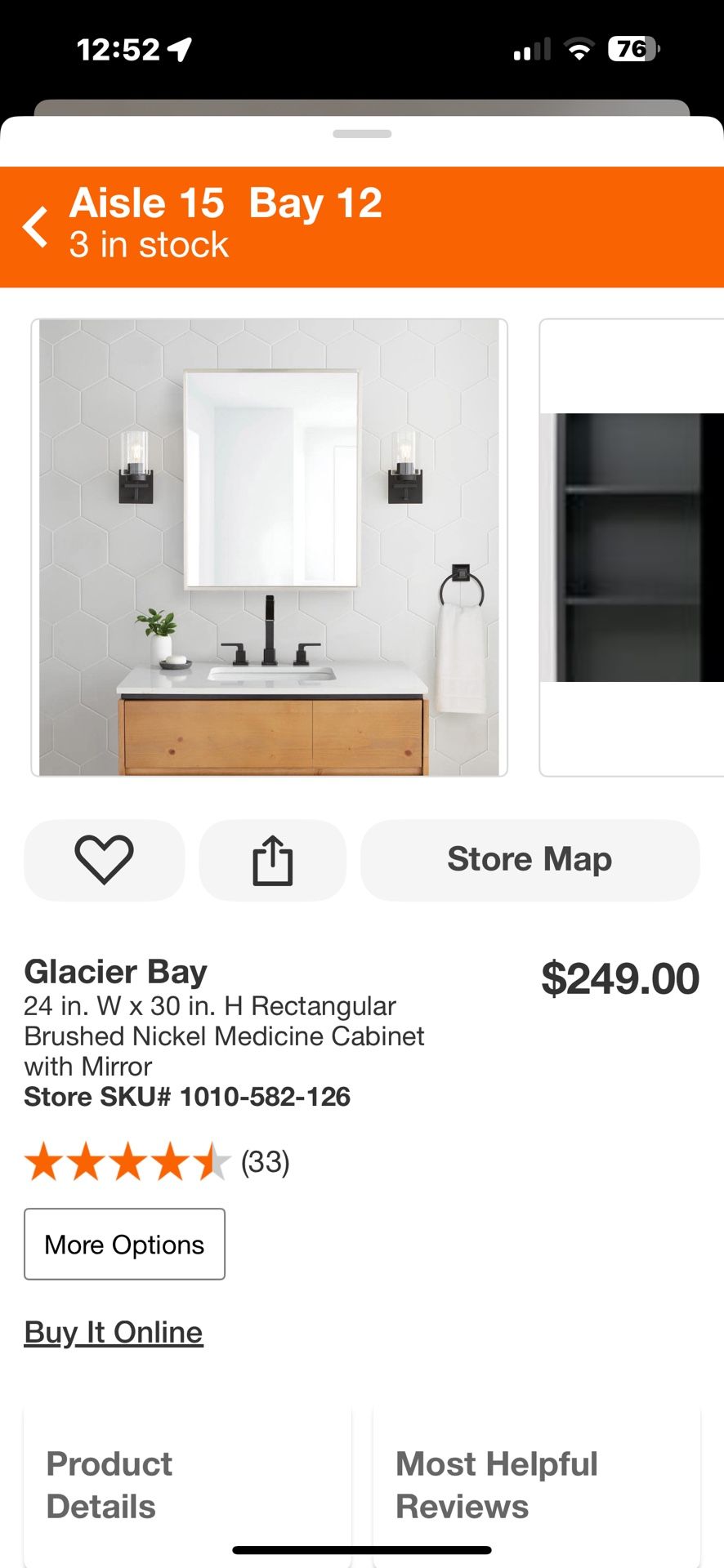Tap the cellular signal indicator
The width and height of the screenshot is (724, 1568).
532,49
